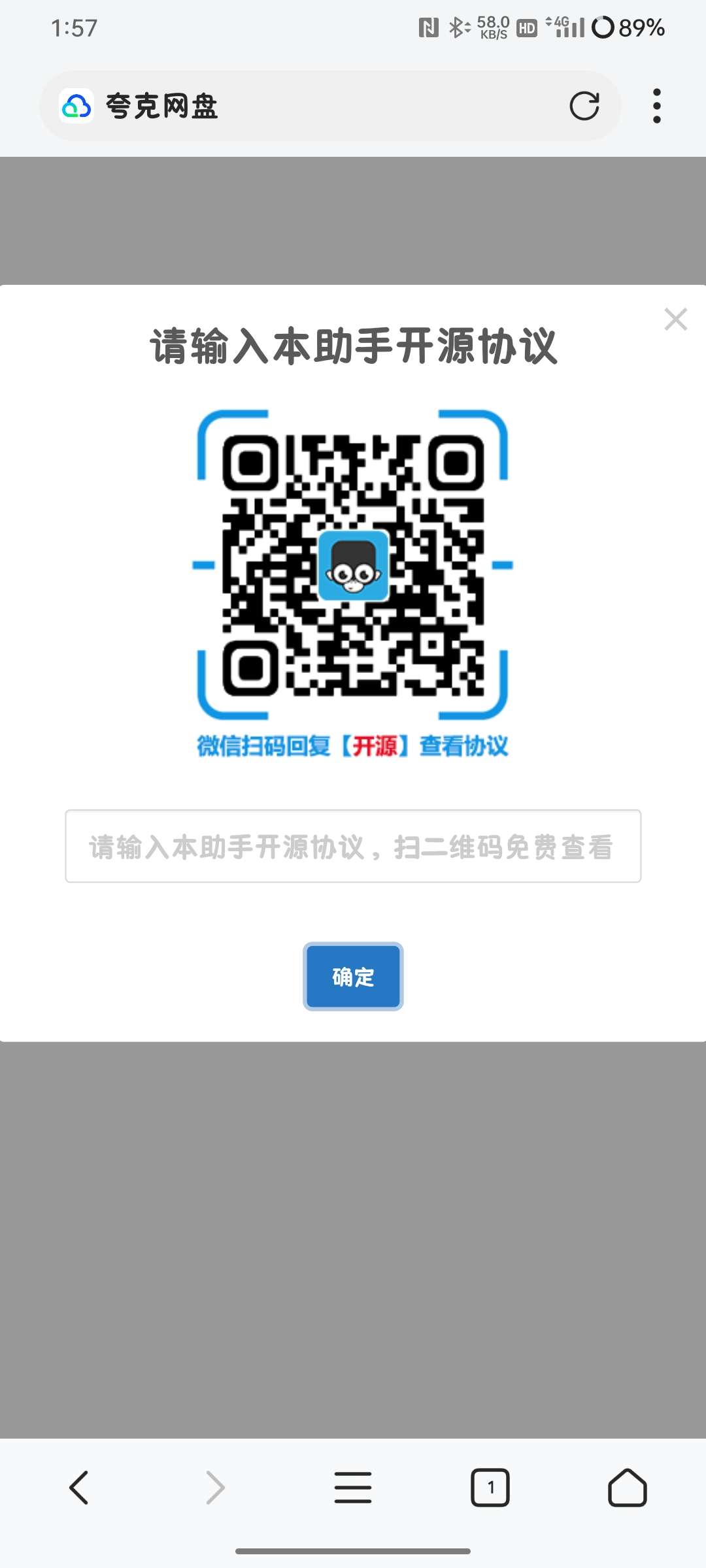706x1568 pixels.
Task: View open browser tabs
Action: click(490, 1488)
